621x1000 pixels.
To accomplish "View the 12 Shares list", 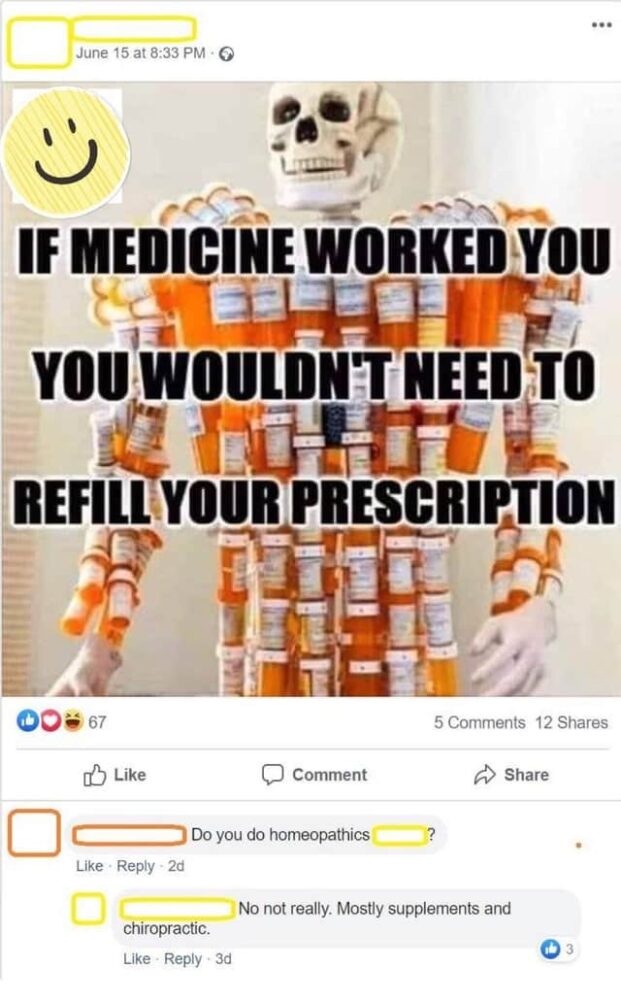I will 571,723.
